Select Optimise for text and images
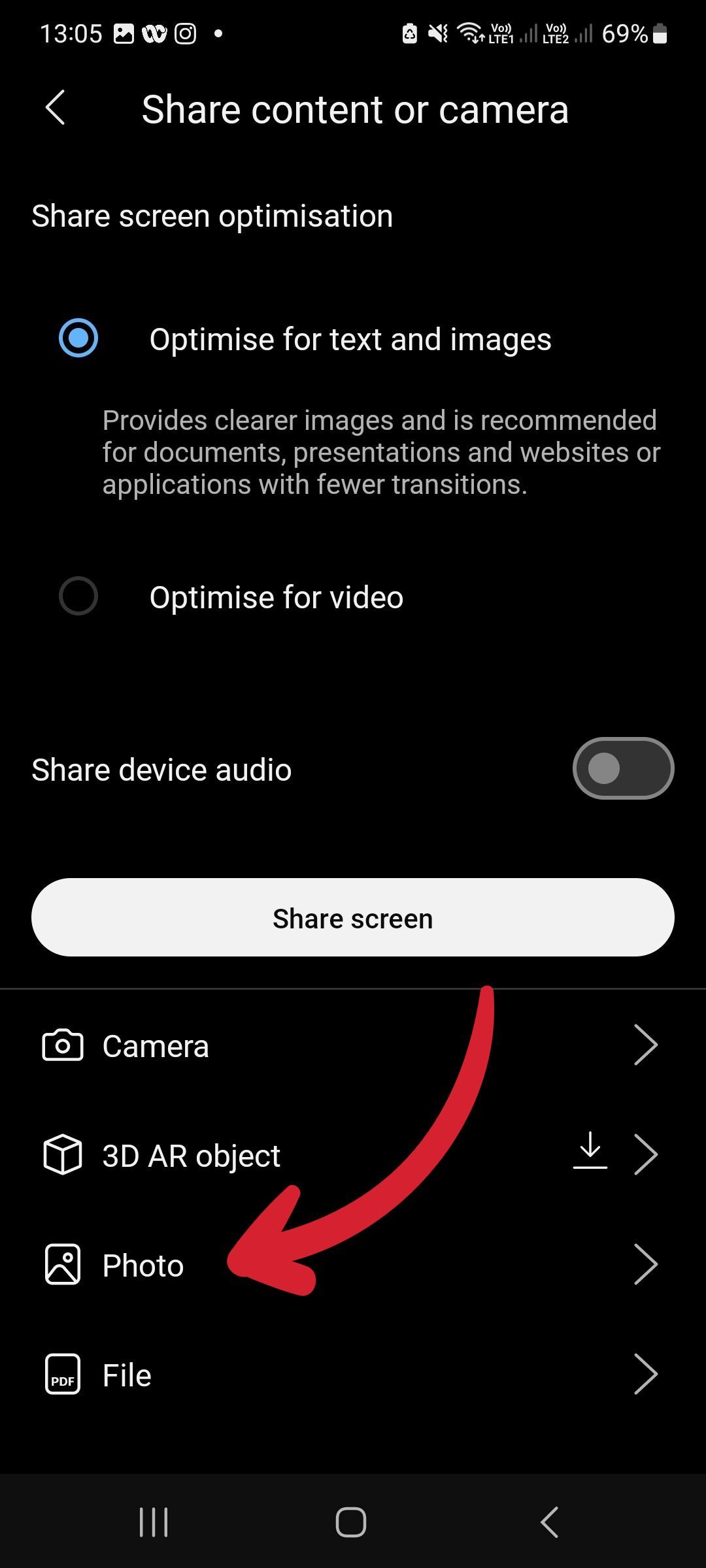 (78, 339)
